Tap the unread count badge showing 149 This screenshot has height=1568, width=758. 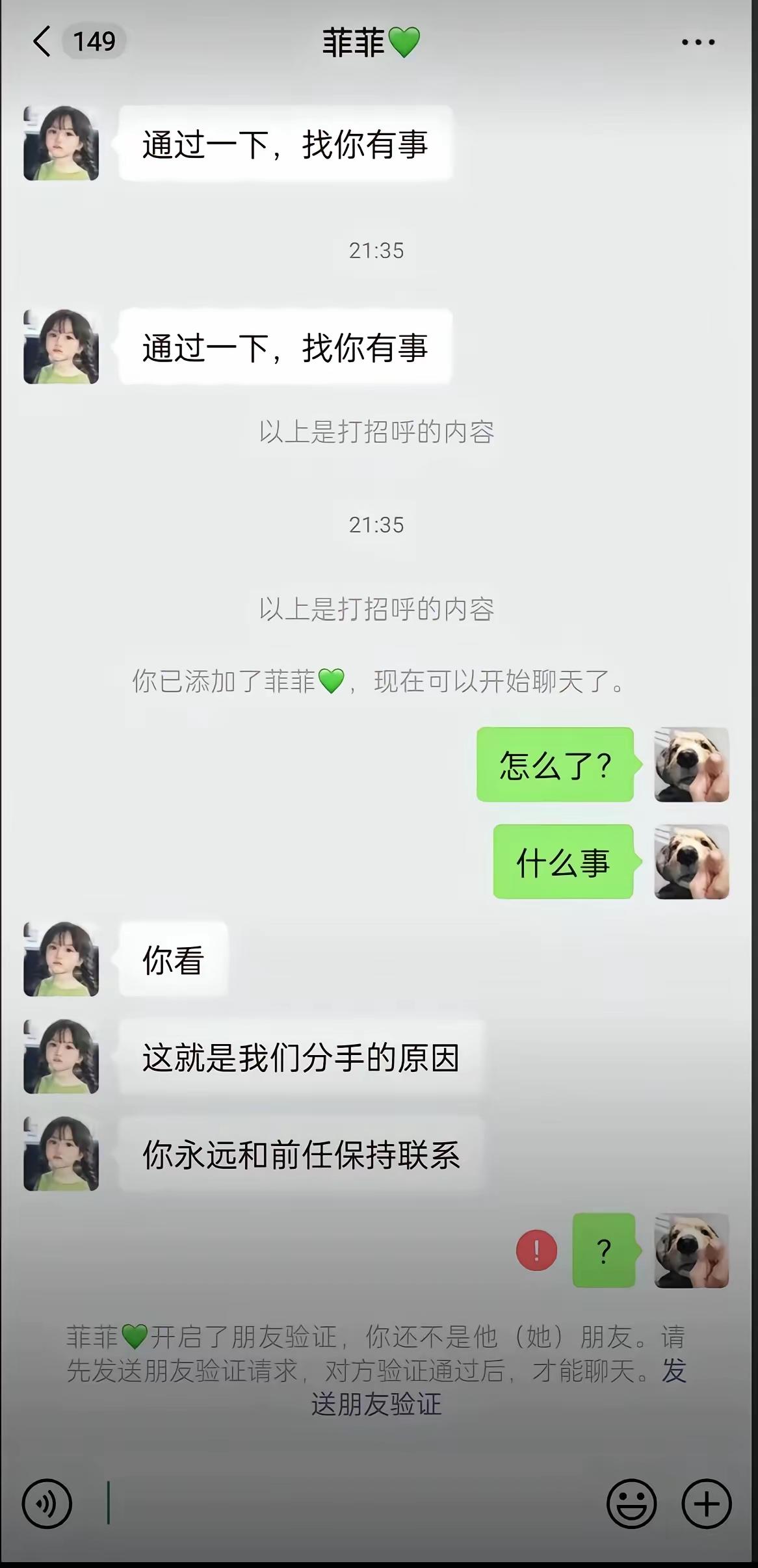click(95, 42)
